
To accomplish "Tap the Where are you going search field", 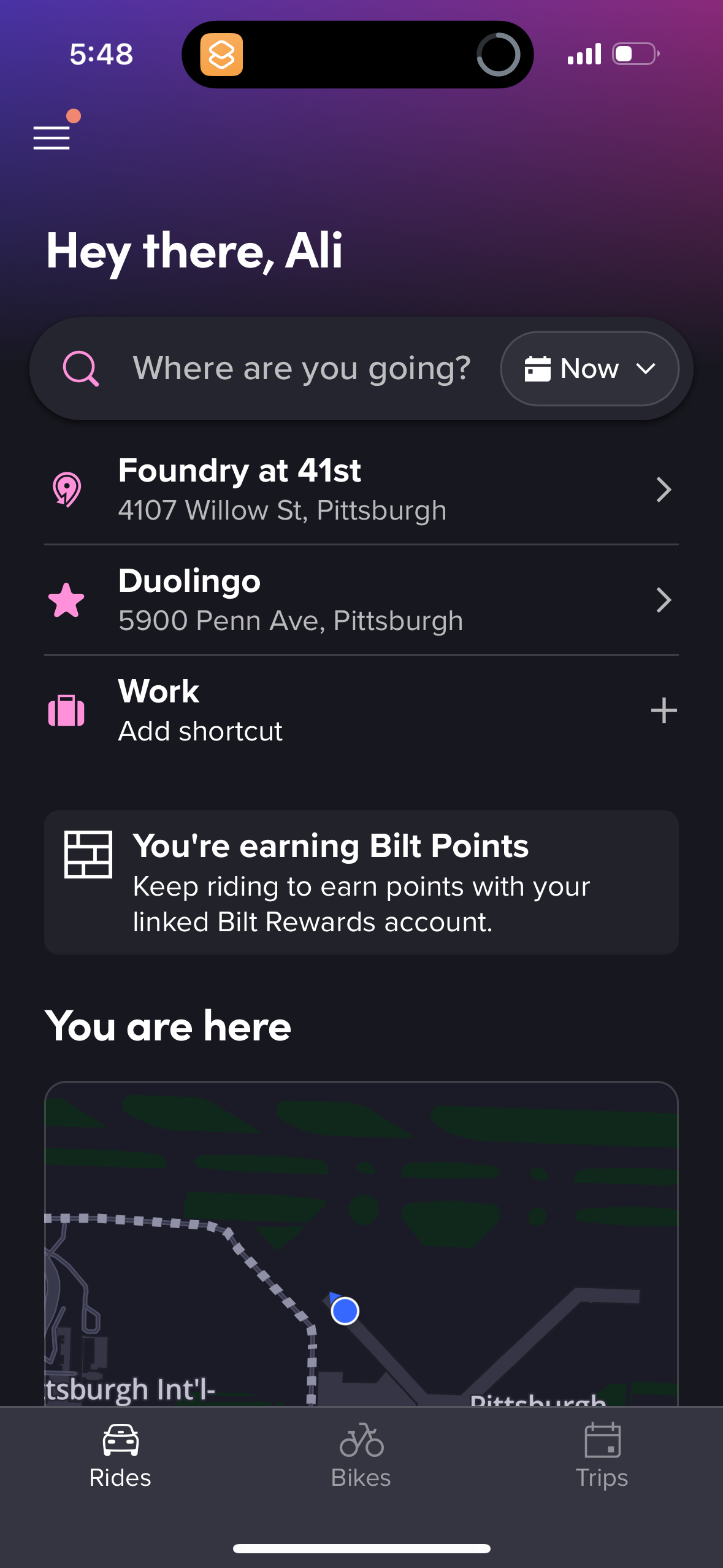I will click(x=302, y=368).
